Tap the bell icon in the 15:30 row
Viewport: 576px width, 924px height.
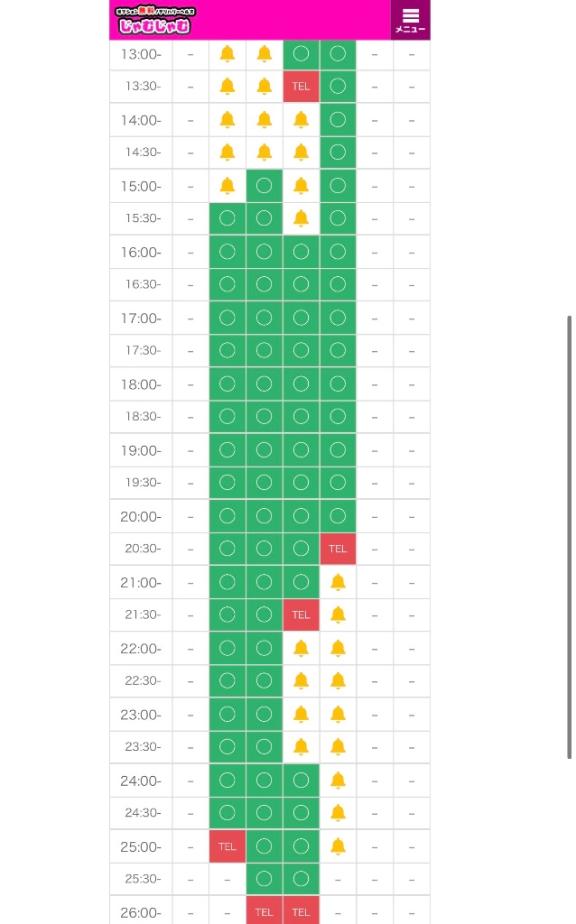click(301, 219)
